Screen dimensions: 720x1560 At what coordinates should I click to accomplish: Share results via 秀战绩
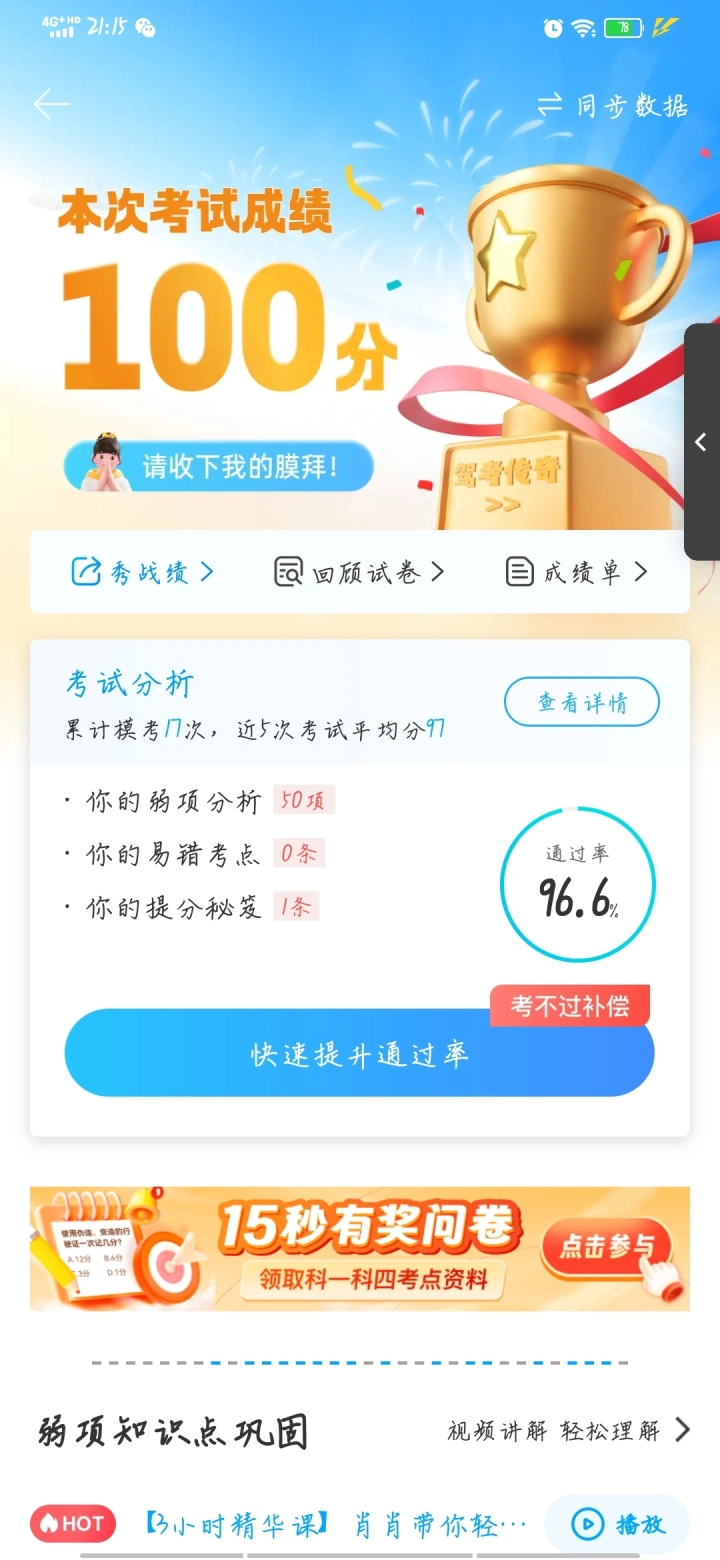[142, 572]
